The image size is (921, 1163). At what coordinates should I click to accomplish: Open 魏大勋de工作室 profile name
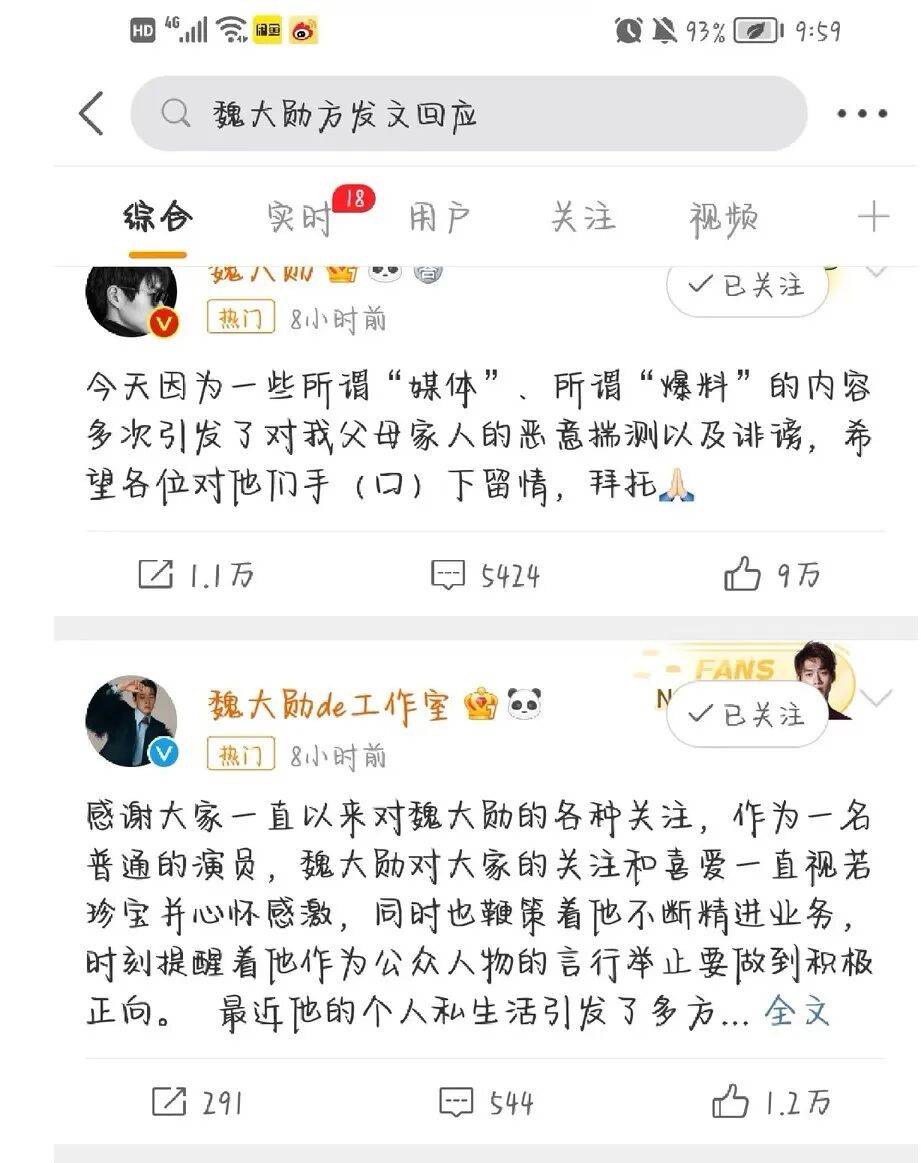pos(329,705)
